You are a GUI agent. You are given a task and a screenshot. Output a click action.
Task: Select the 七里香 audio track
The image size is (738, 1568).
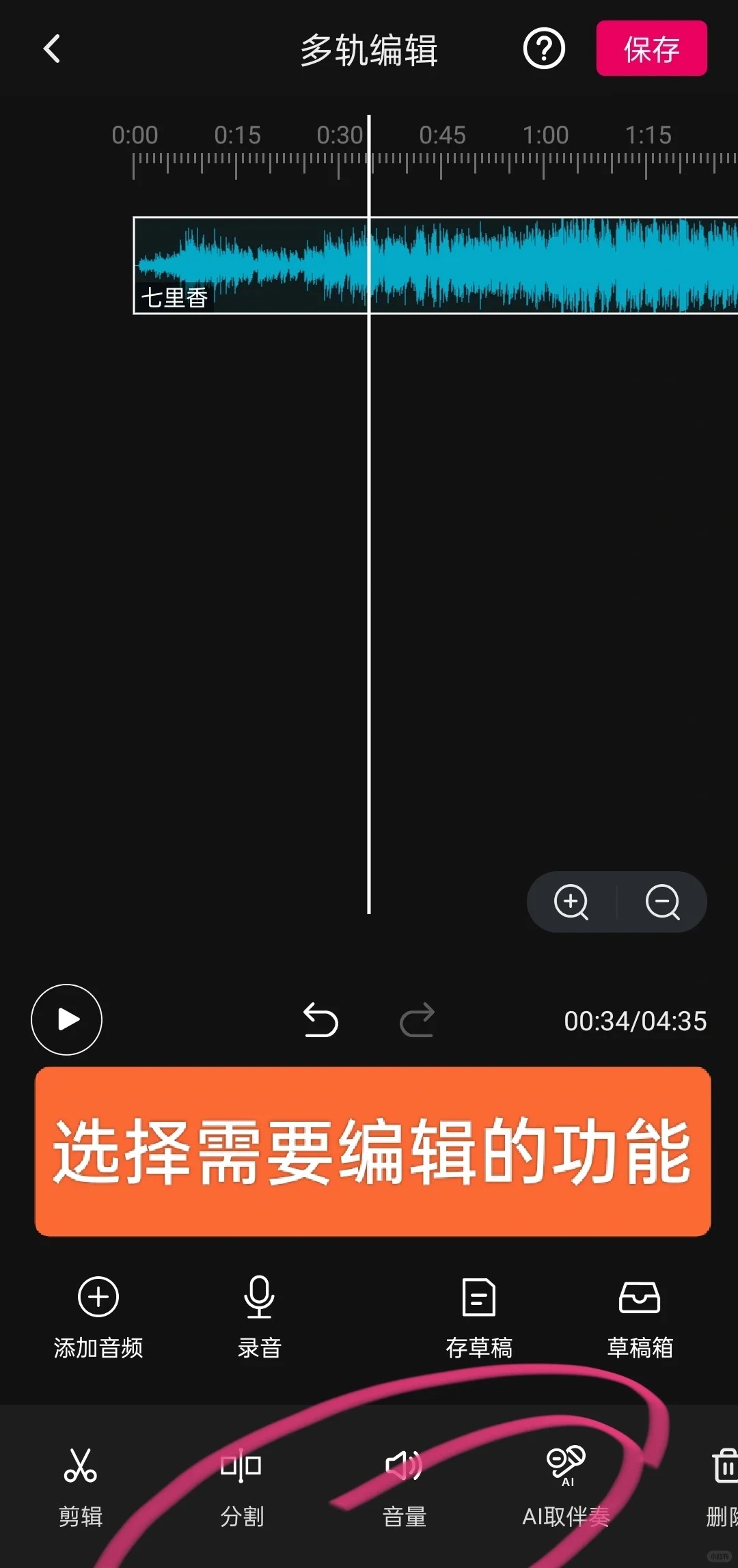tap(435, 265)
